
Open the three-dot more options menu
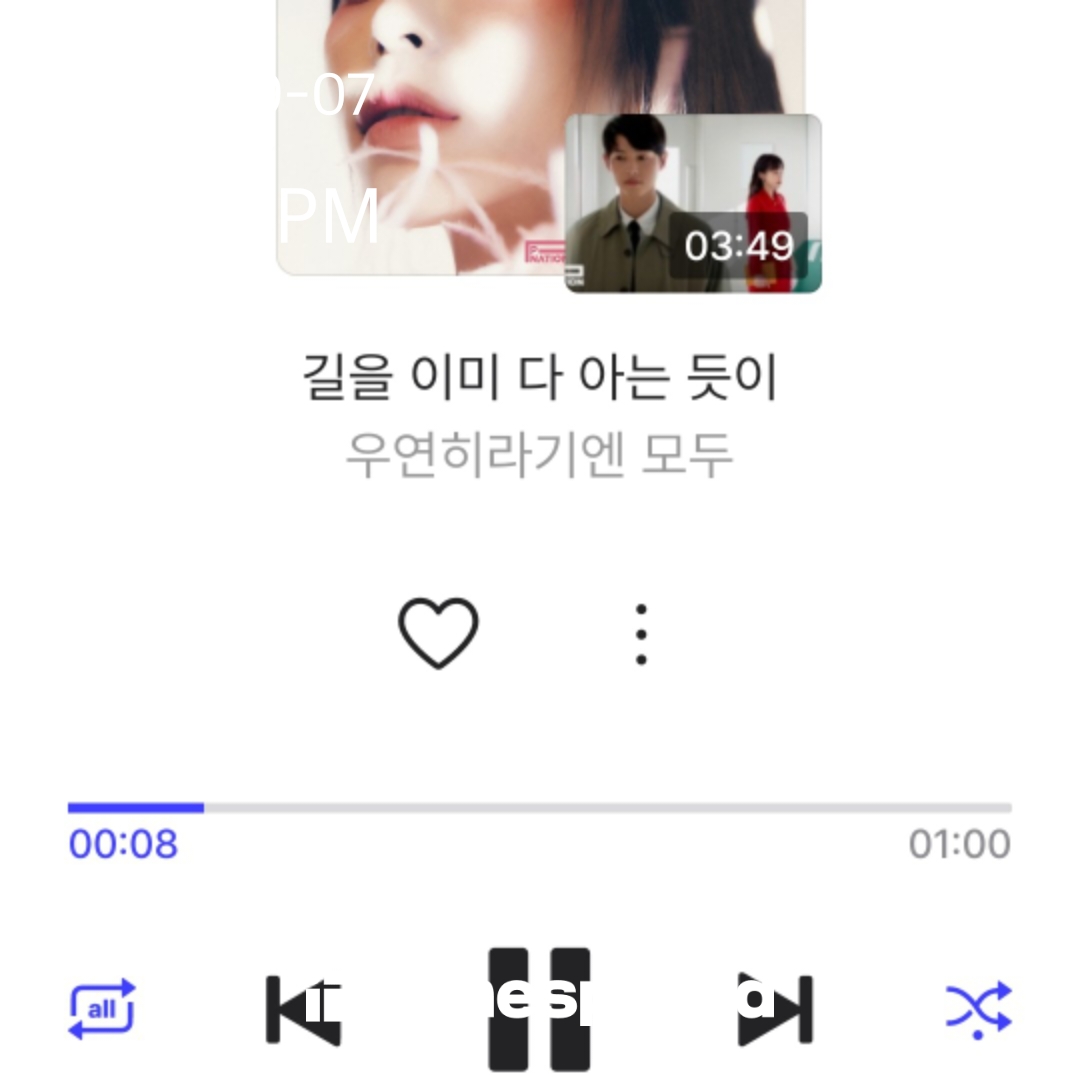coord(641,634)
